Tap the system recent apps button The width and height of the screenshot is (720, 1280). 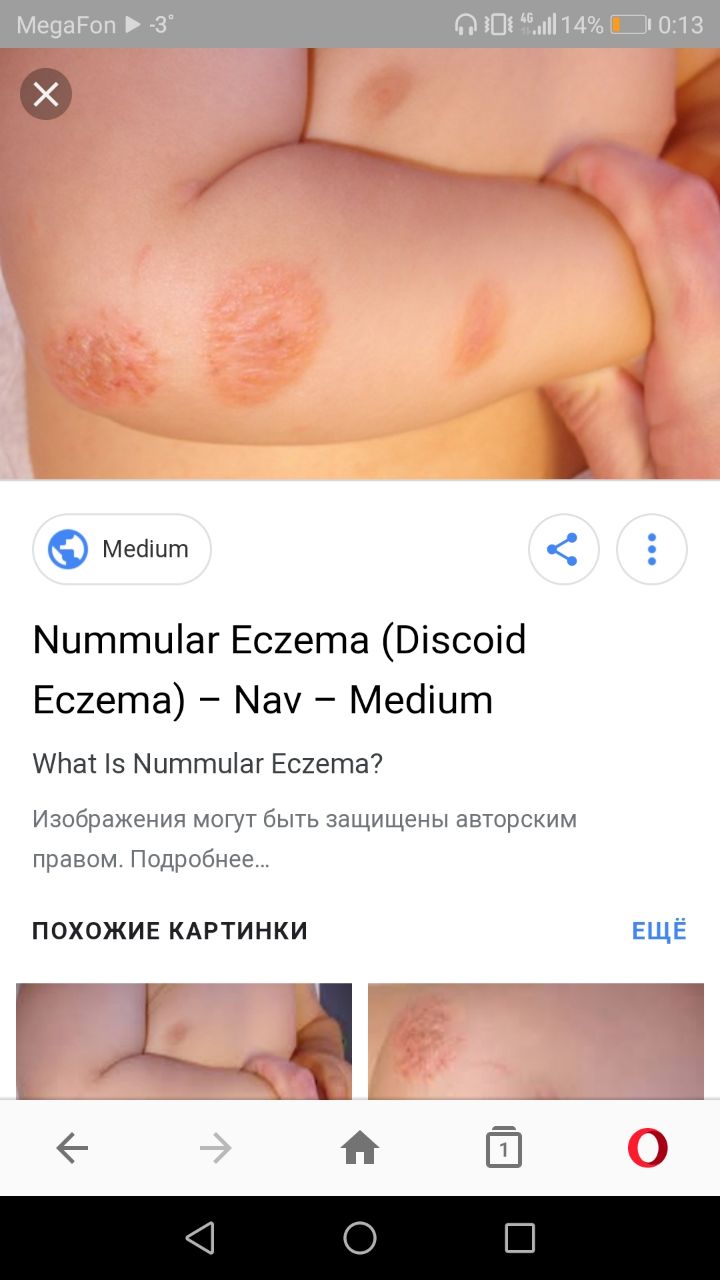click(x=519, y=1238)
